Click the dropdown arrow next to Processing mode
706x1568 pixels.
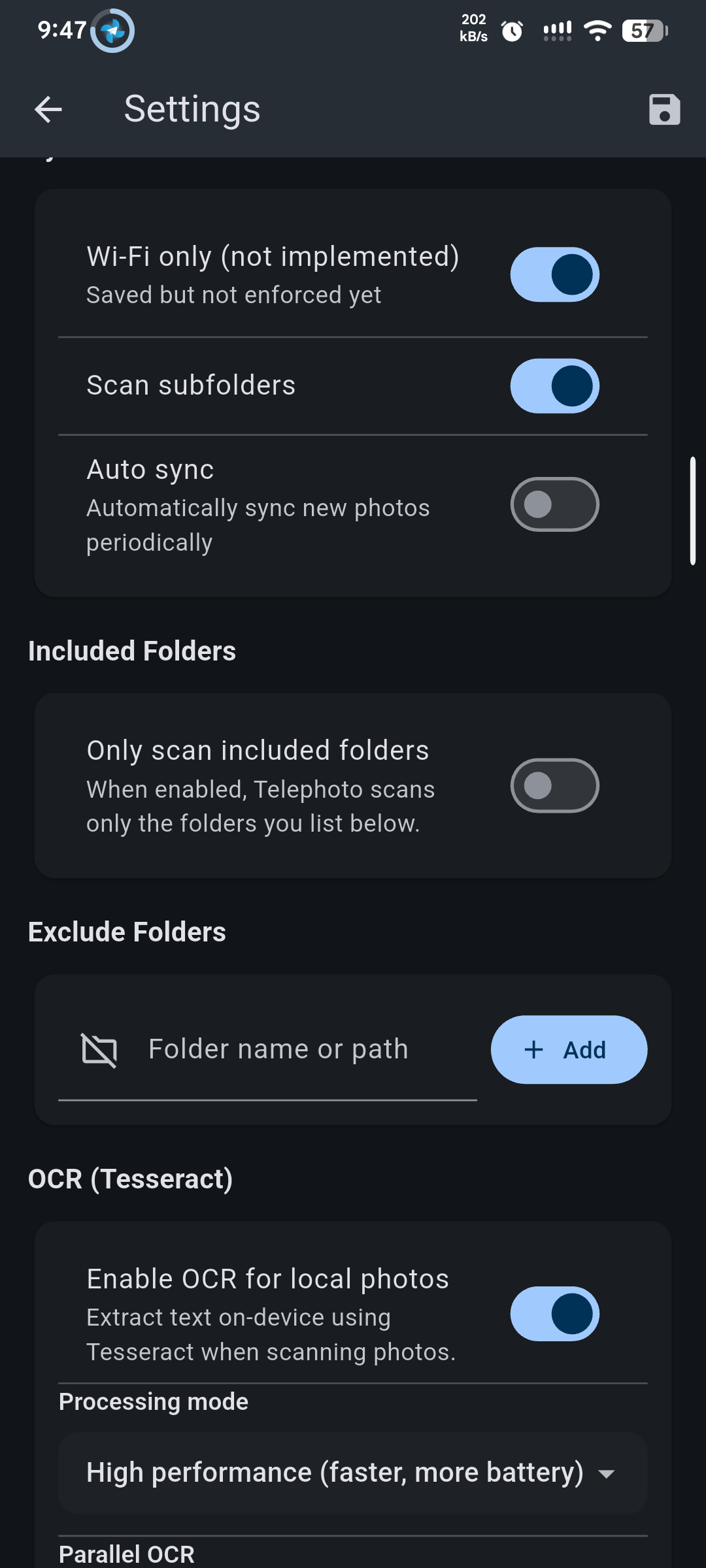(x=607, y=1474)
